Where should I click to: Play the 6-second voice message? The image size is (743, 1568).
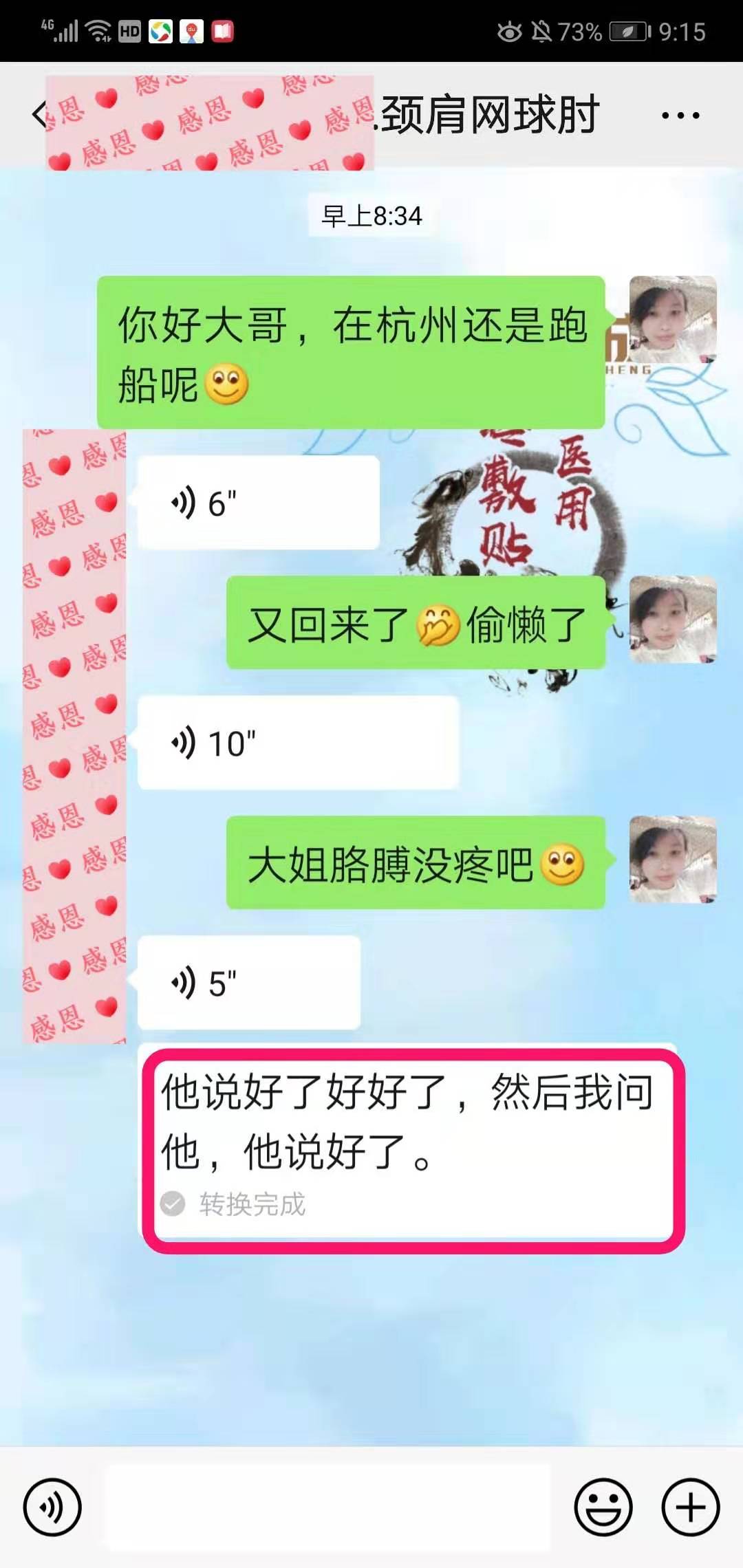click(258, 503)
